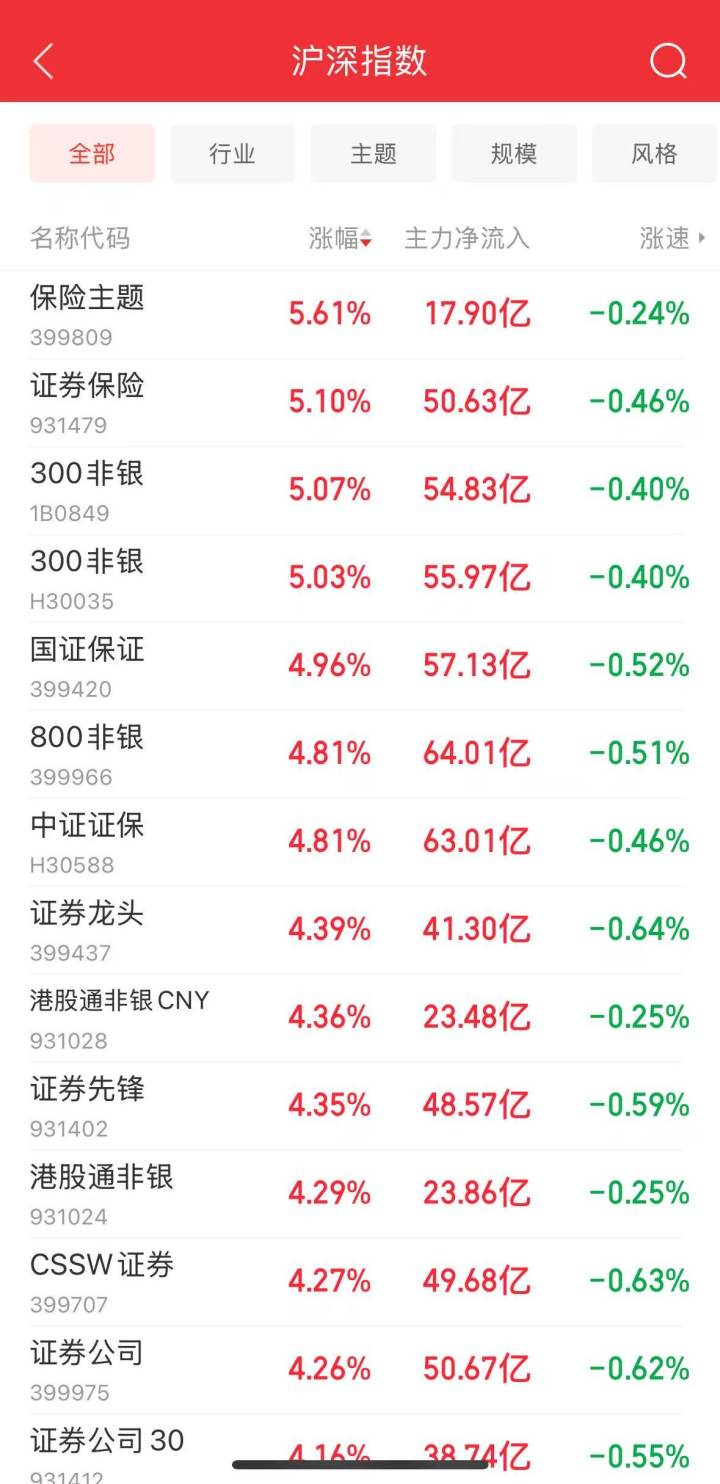Open the 港股通非银 CNY 931028 index
This screenshot has width=720, height=1484.
point(120,1018)
